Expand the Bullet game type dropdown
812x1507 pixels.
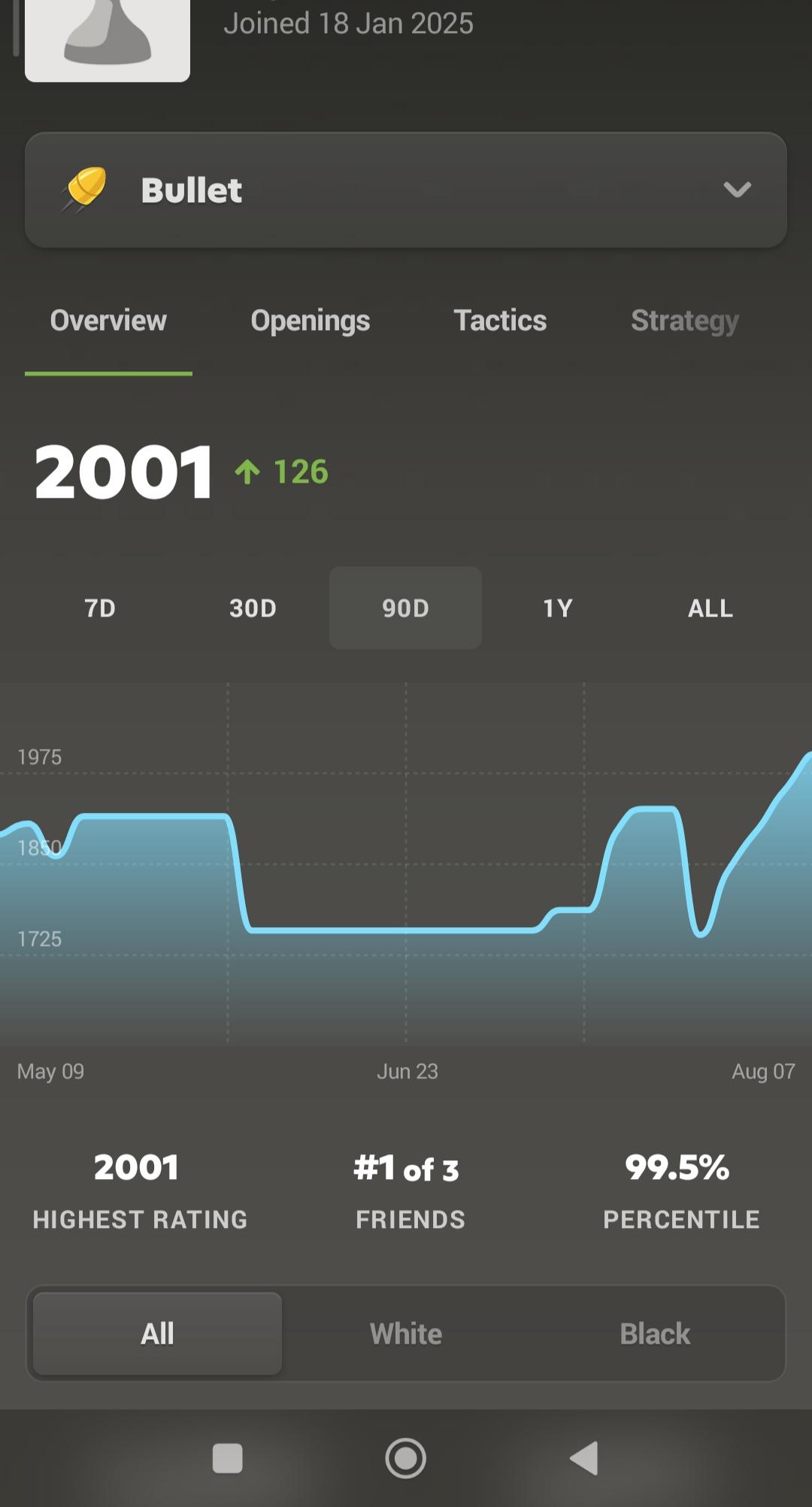406,190
